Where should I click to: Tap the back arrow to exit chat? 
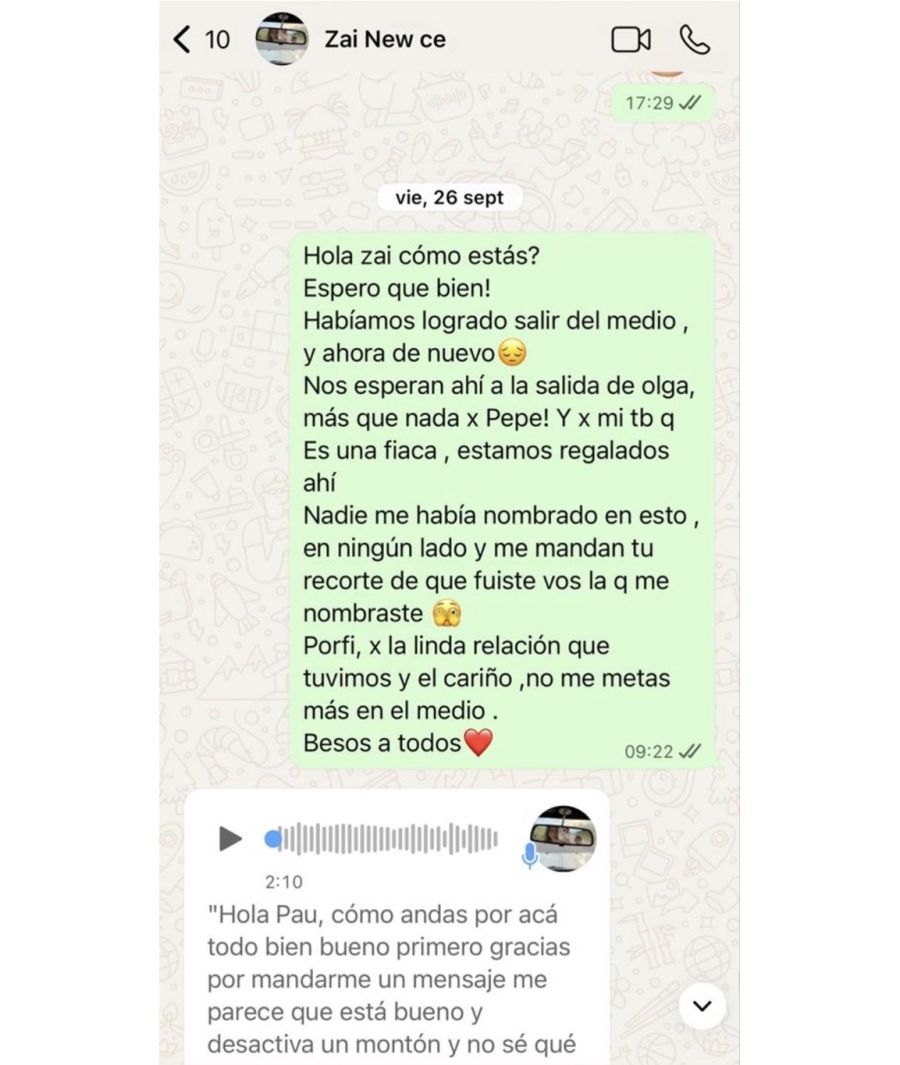(x=180, y=37)
